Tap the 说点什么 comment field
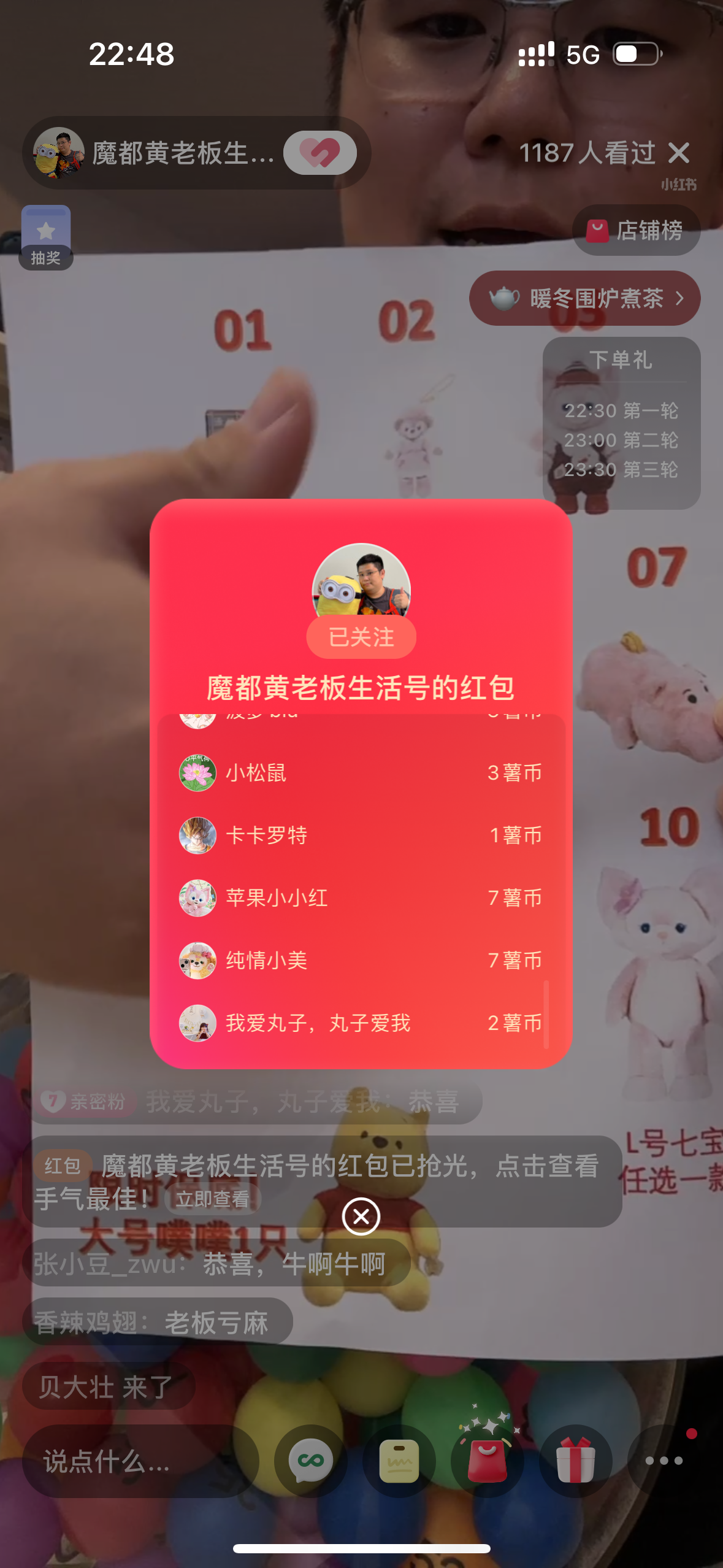Screen dimensions: 723x1568 pyautogui.click(x=140, y=1462)
